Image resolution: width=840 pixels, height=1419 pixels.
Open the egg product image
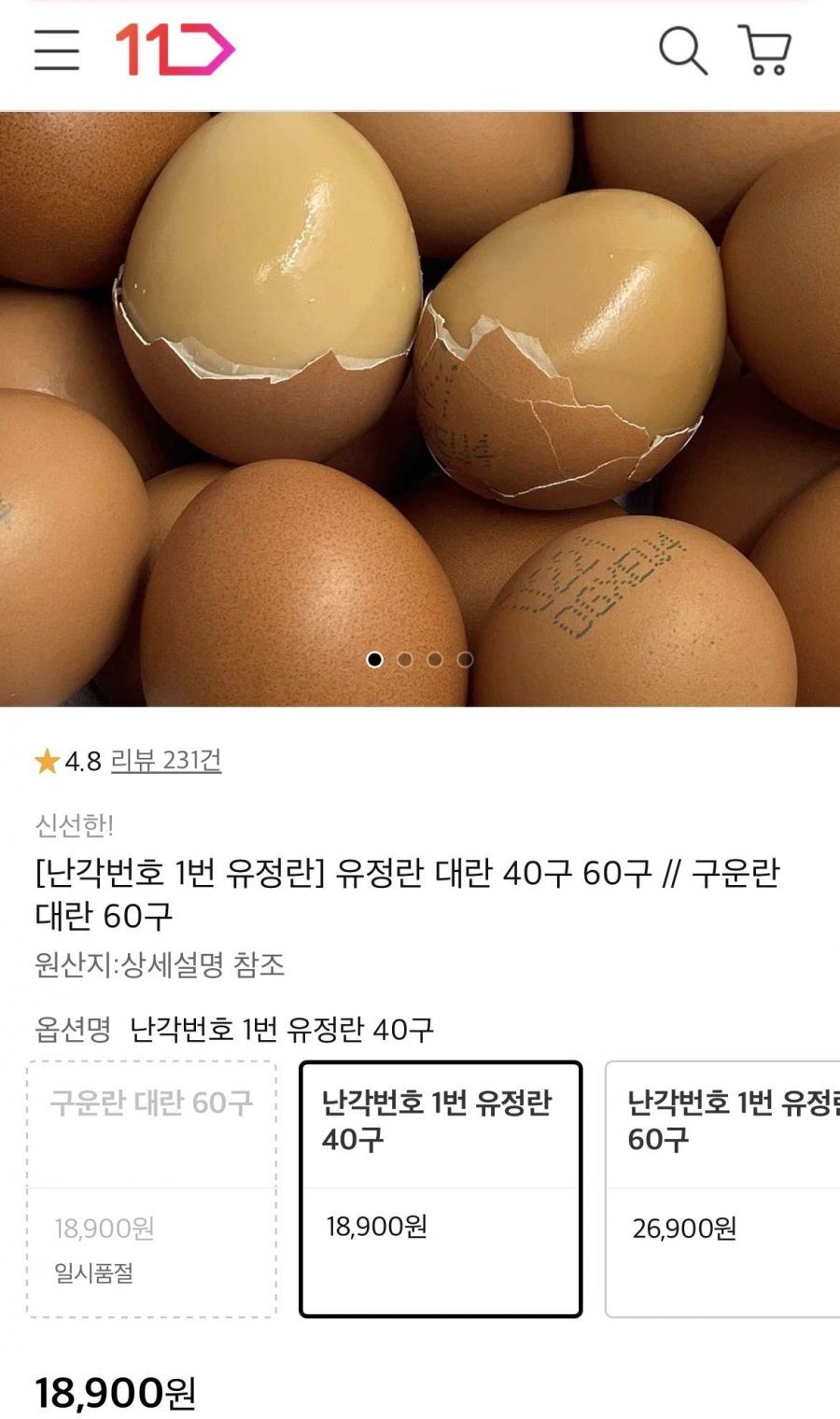pos(420,409)
